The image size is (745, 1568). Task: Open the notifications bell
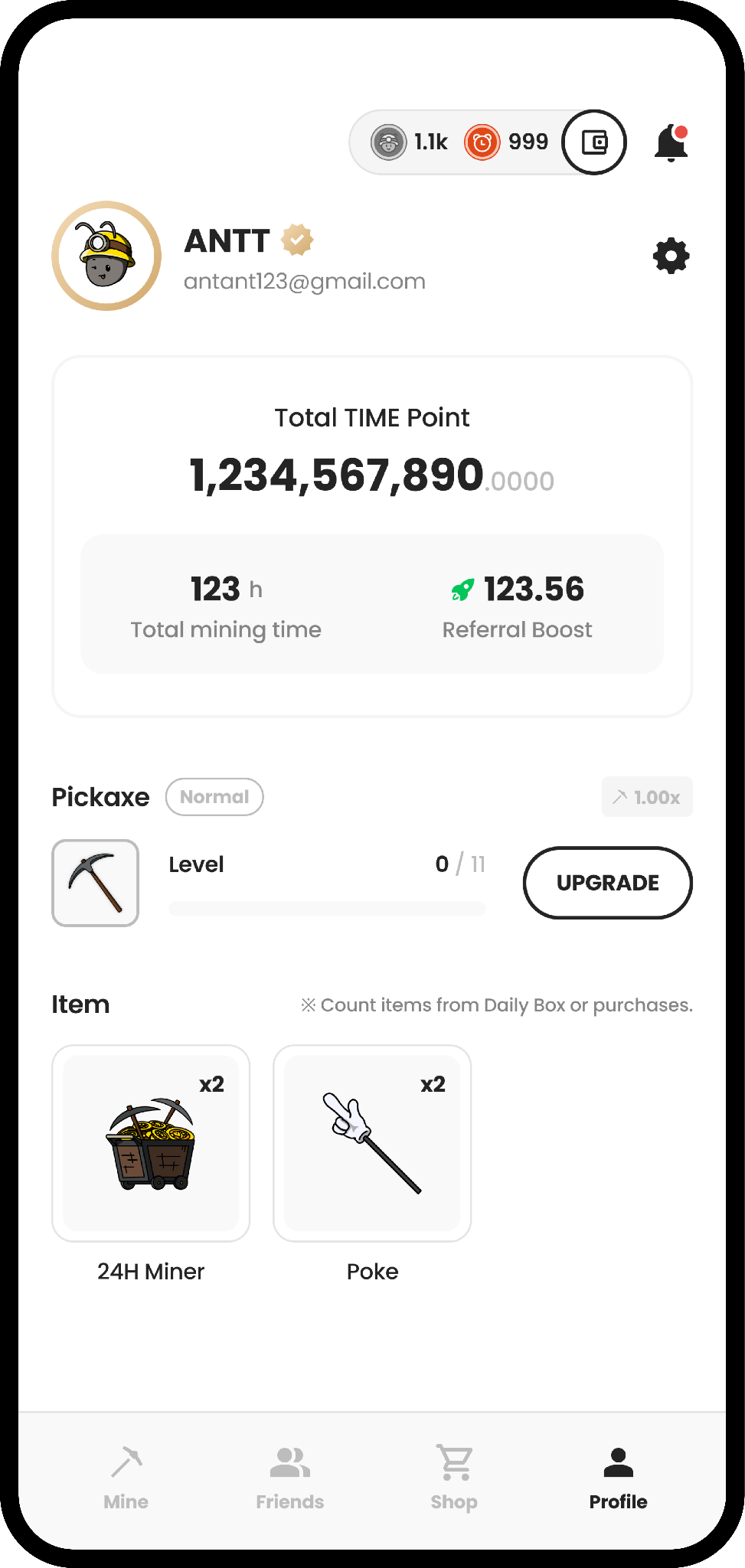click(671, 143)
